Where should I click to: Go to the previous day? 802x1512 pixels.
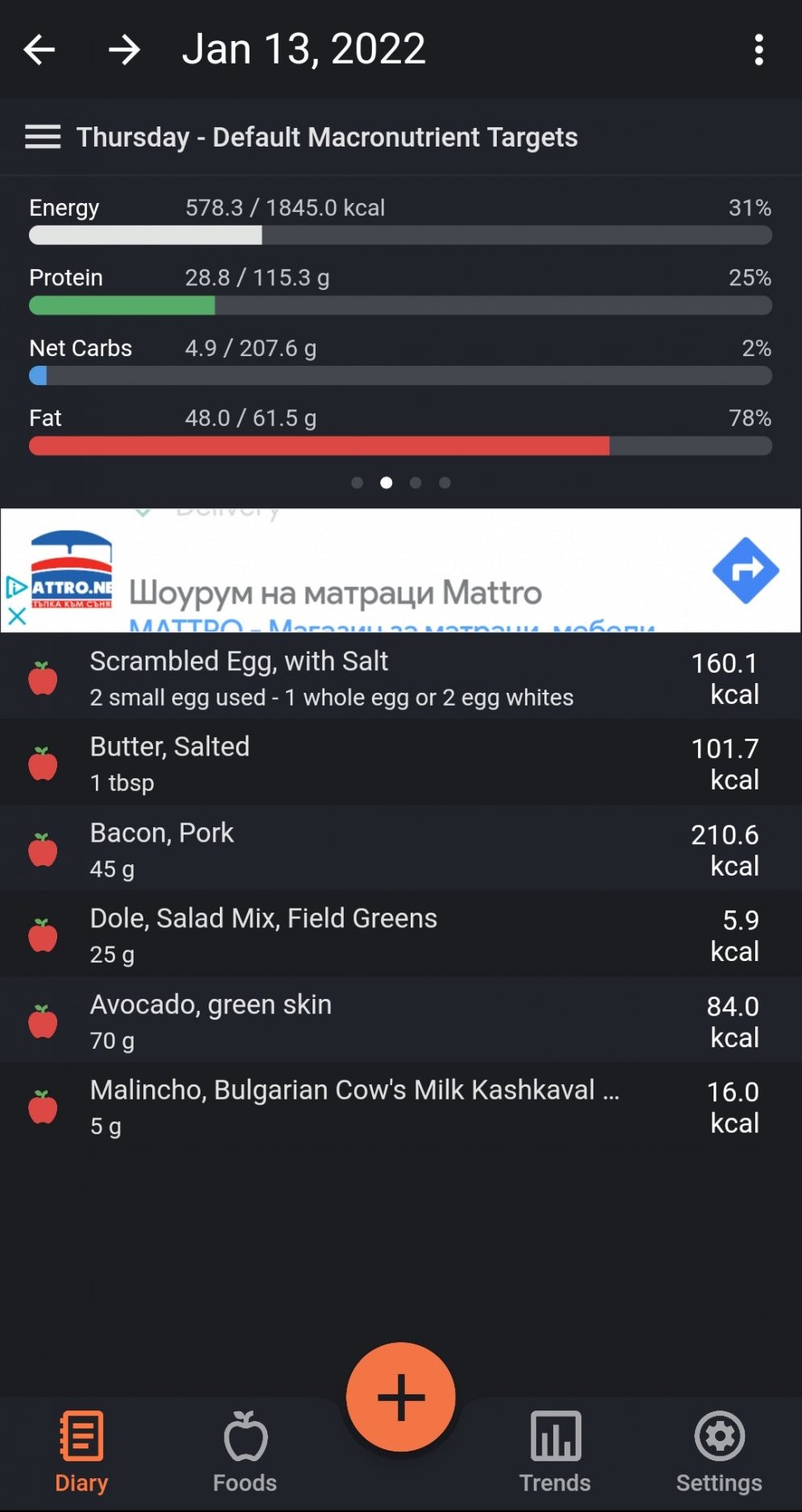[39, 50]
